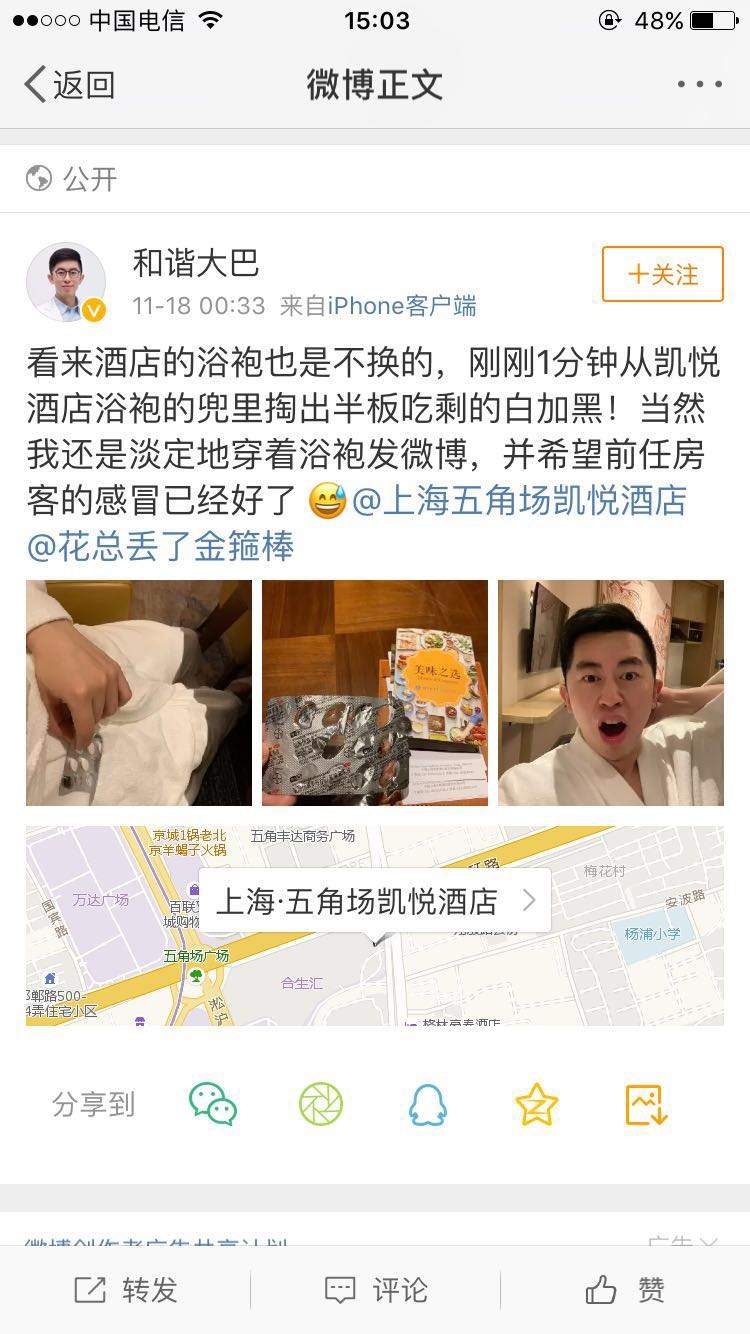Go back via 返回 button
Viewport: 750px width, 1334px height.
click(70, 85)
